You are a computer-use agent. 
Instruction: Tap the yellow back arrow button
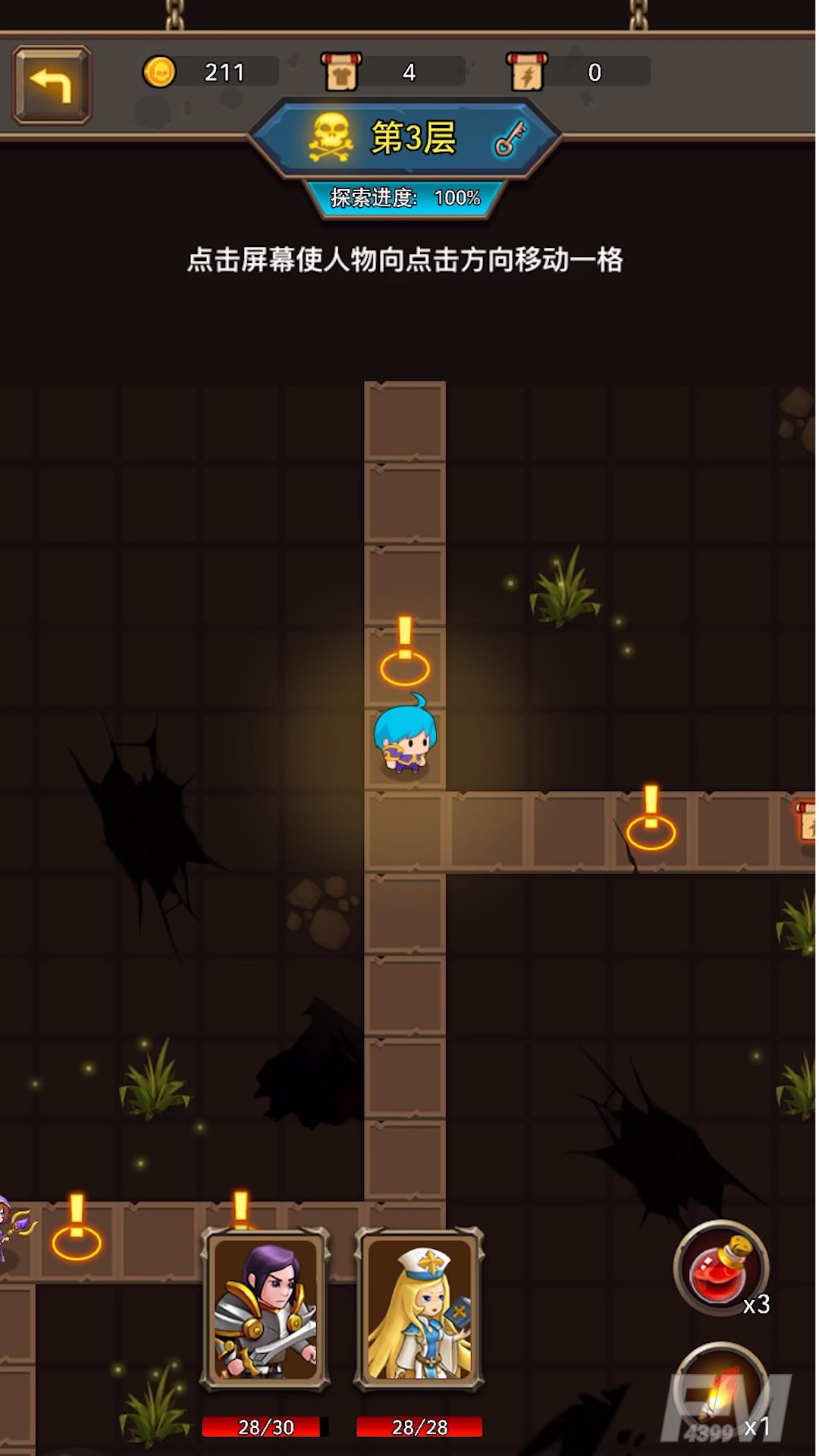point(52,84)
